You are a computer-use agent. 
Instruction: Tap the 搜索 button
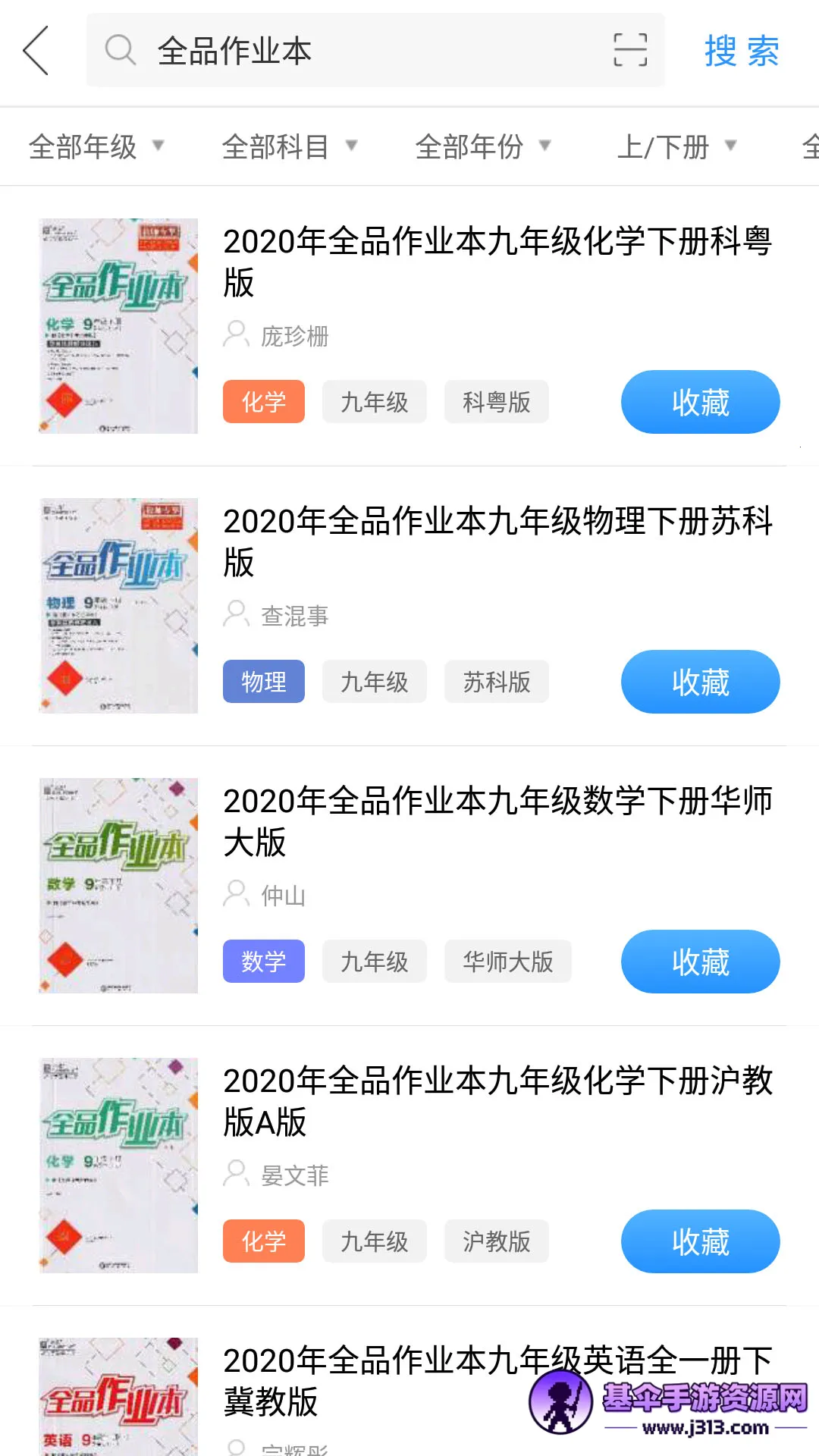(x=742, y=50)
